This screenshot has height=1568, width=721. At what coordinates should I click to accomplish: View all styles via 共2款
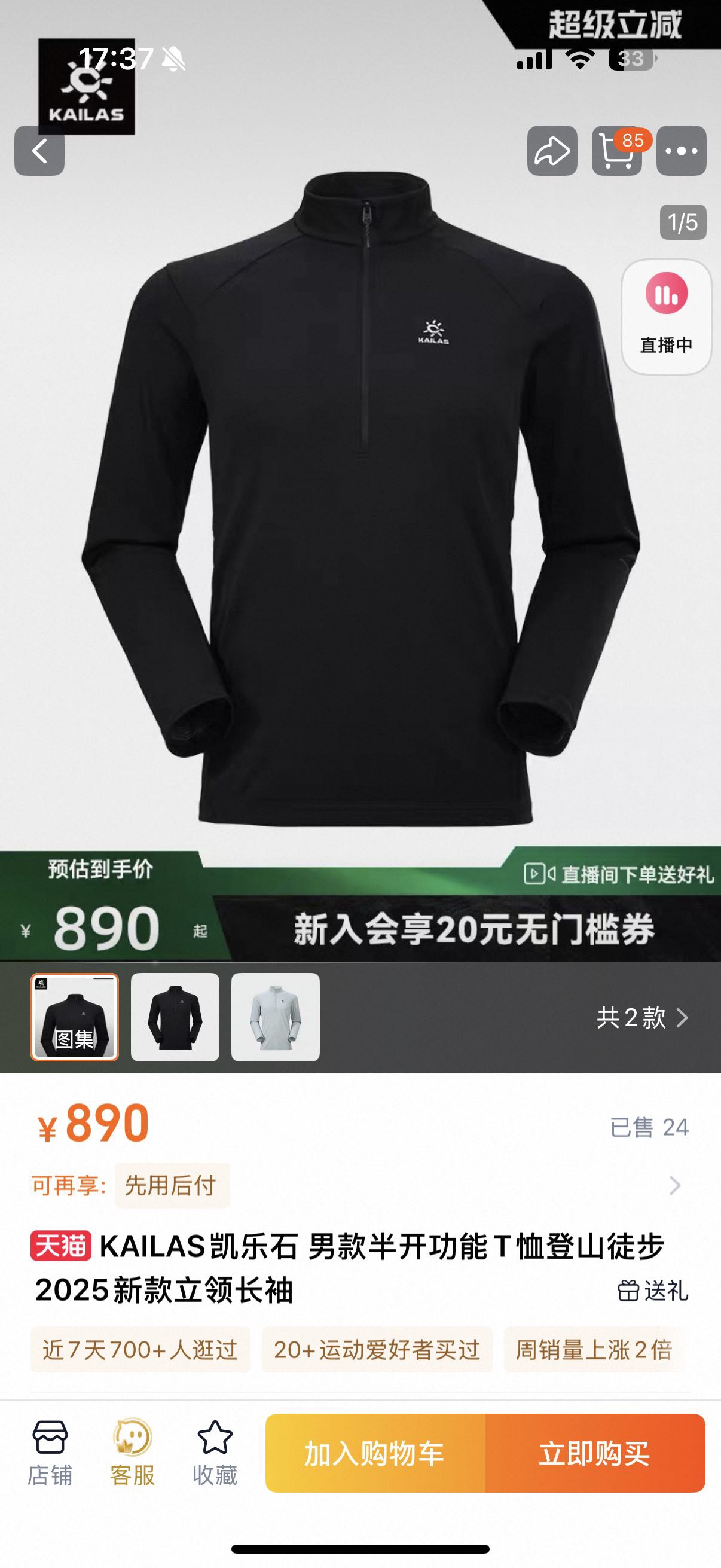click(x=642, y=1017)
